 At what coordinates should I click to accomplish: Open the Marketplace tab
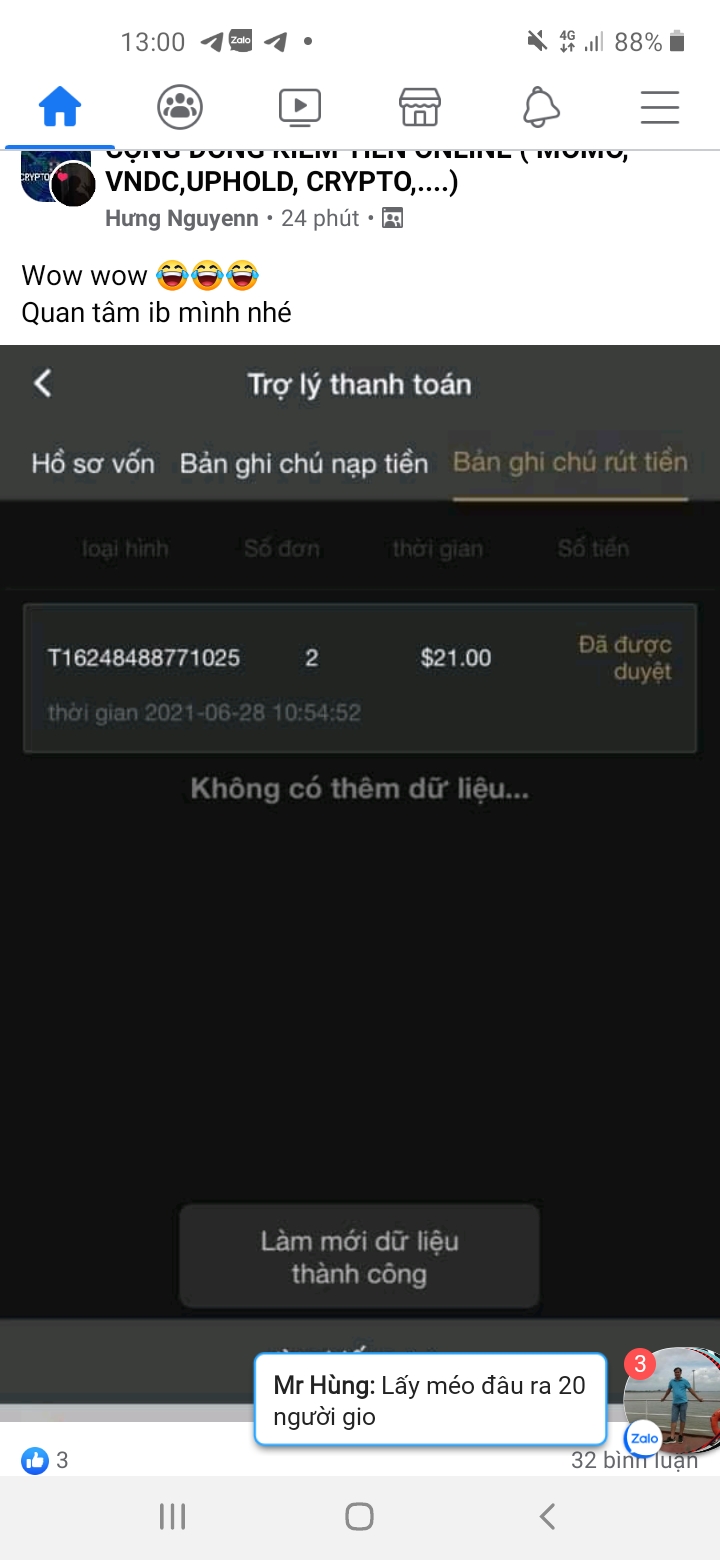point(420,106)
